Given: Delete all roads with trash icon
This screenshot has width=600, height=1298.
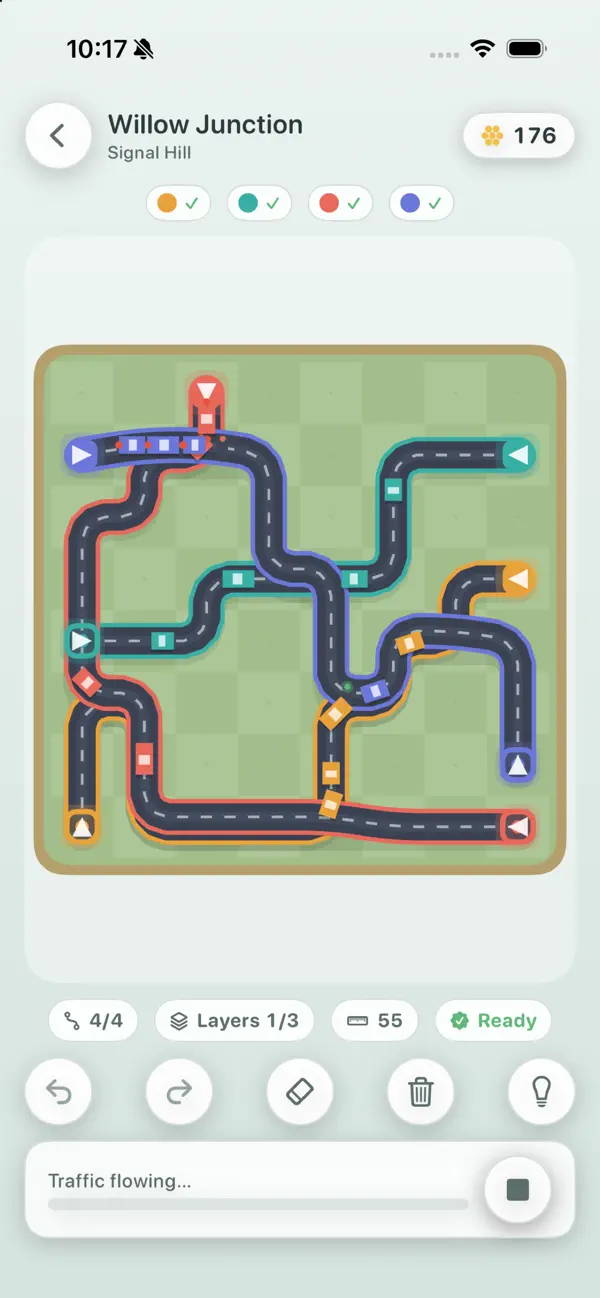Looking at the screenshot, I should pyautogui.click(x=421, y=1093).
